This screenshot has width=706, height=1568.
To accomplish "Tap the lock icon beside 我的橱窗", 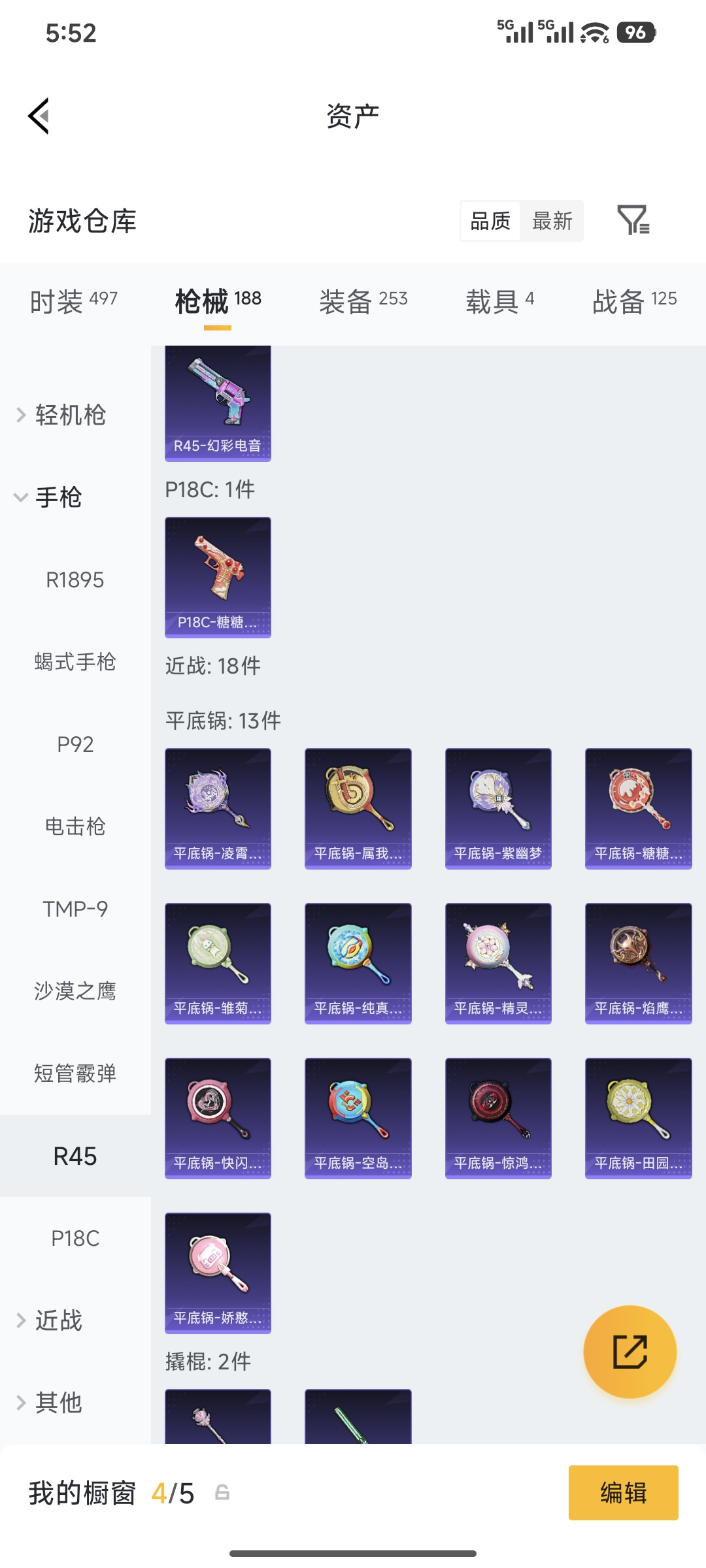I will [x=221, y=1493].
